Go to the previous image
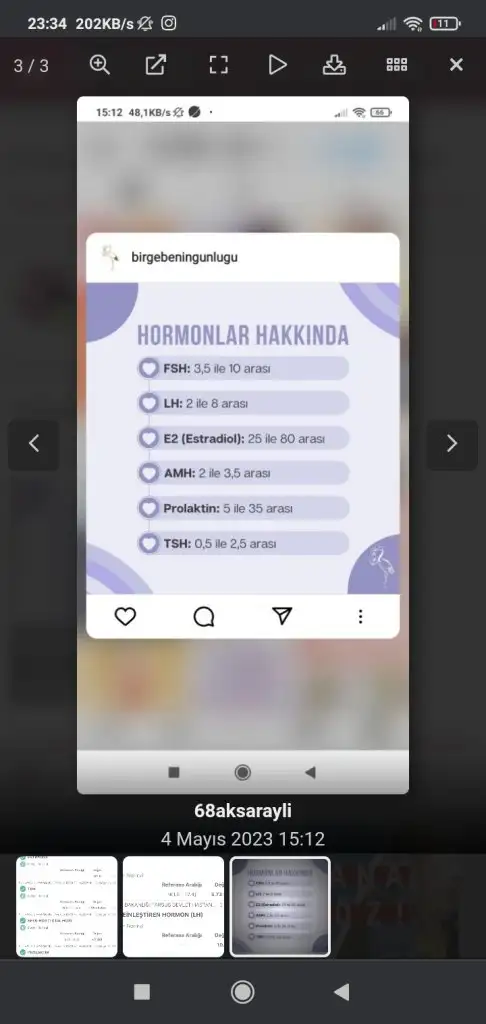 (x=34, y=443)
